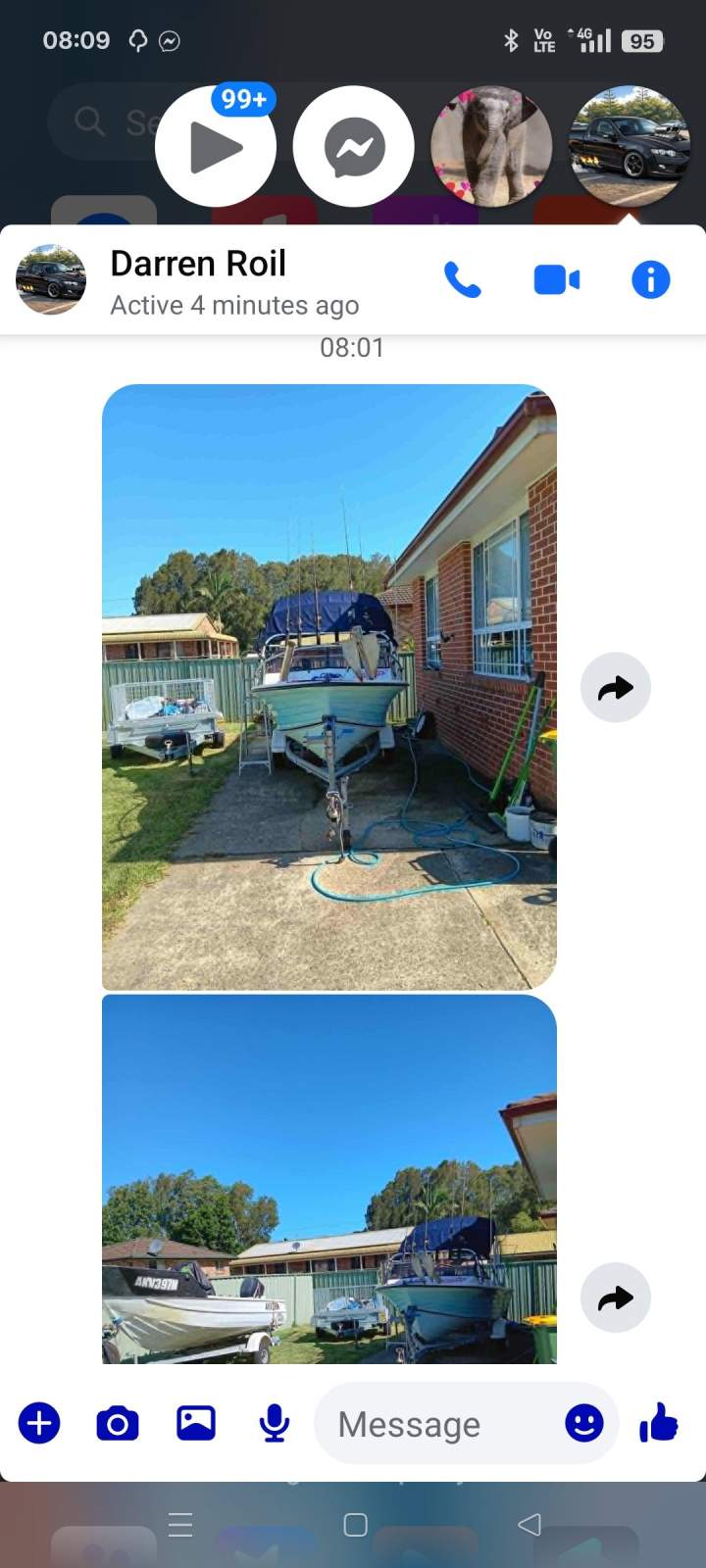Open recent apps from the navigation bar

click(180, 1524)
